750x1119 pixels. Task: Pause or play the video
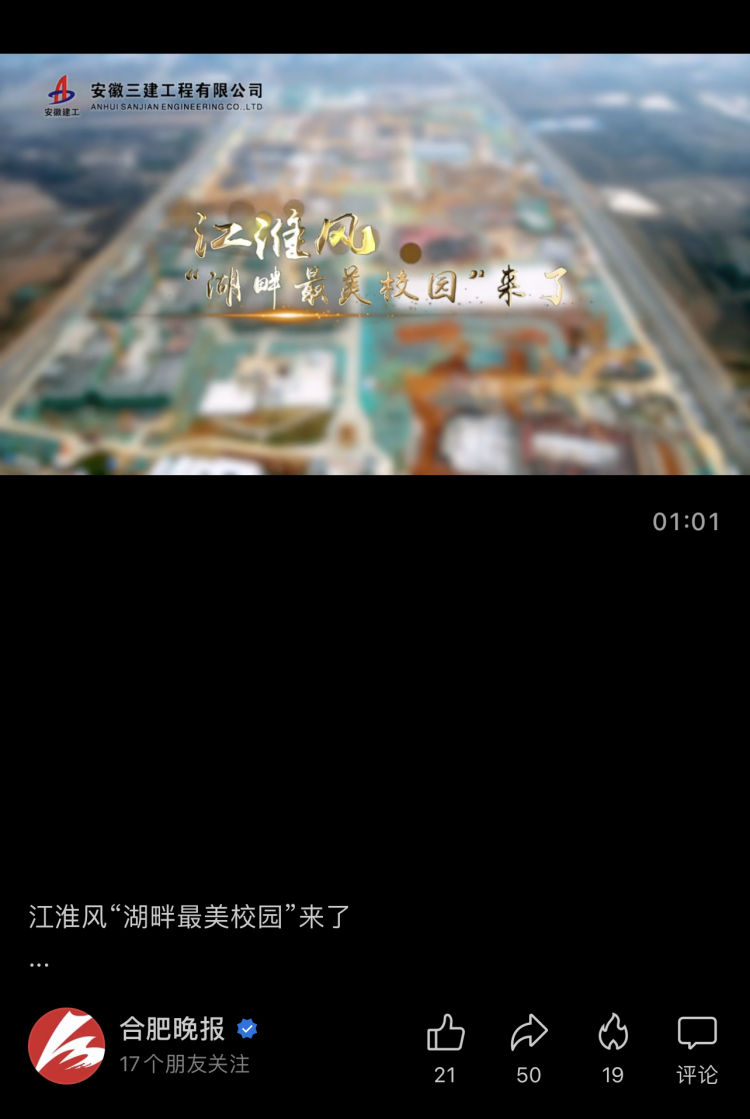[x=375, y=264]
